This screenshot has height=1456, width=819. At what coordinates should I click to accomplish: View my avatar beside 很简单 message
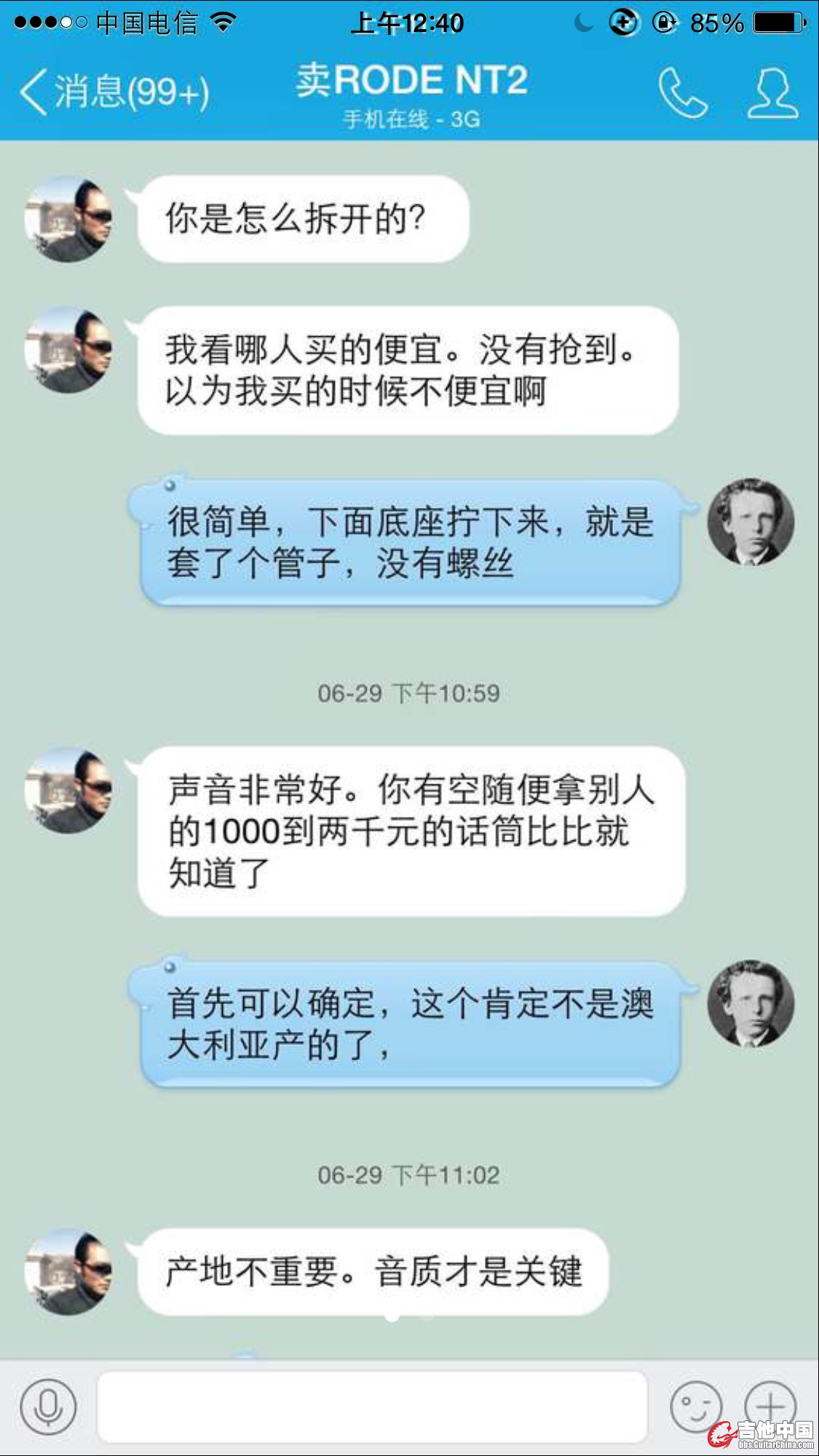751,522
